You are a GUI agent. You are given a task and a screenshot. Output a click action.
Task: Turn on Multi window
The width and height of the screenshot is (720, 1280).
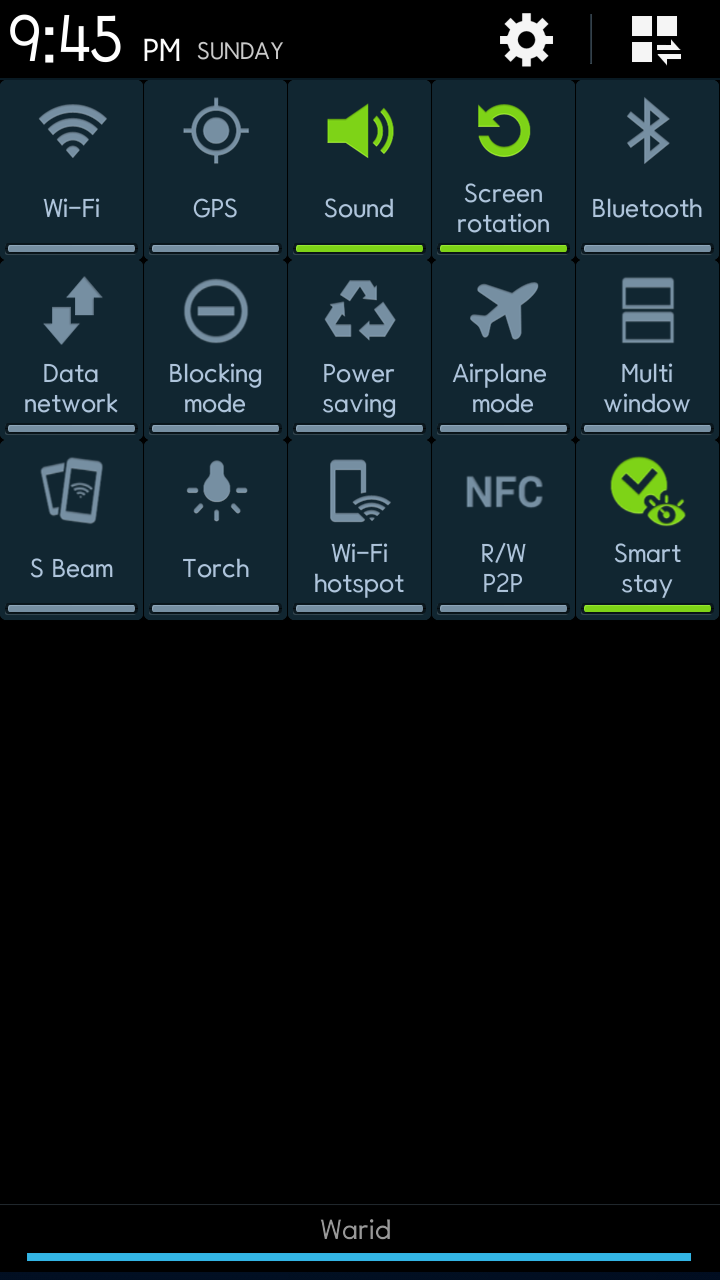point(647,348)
